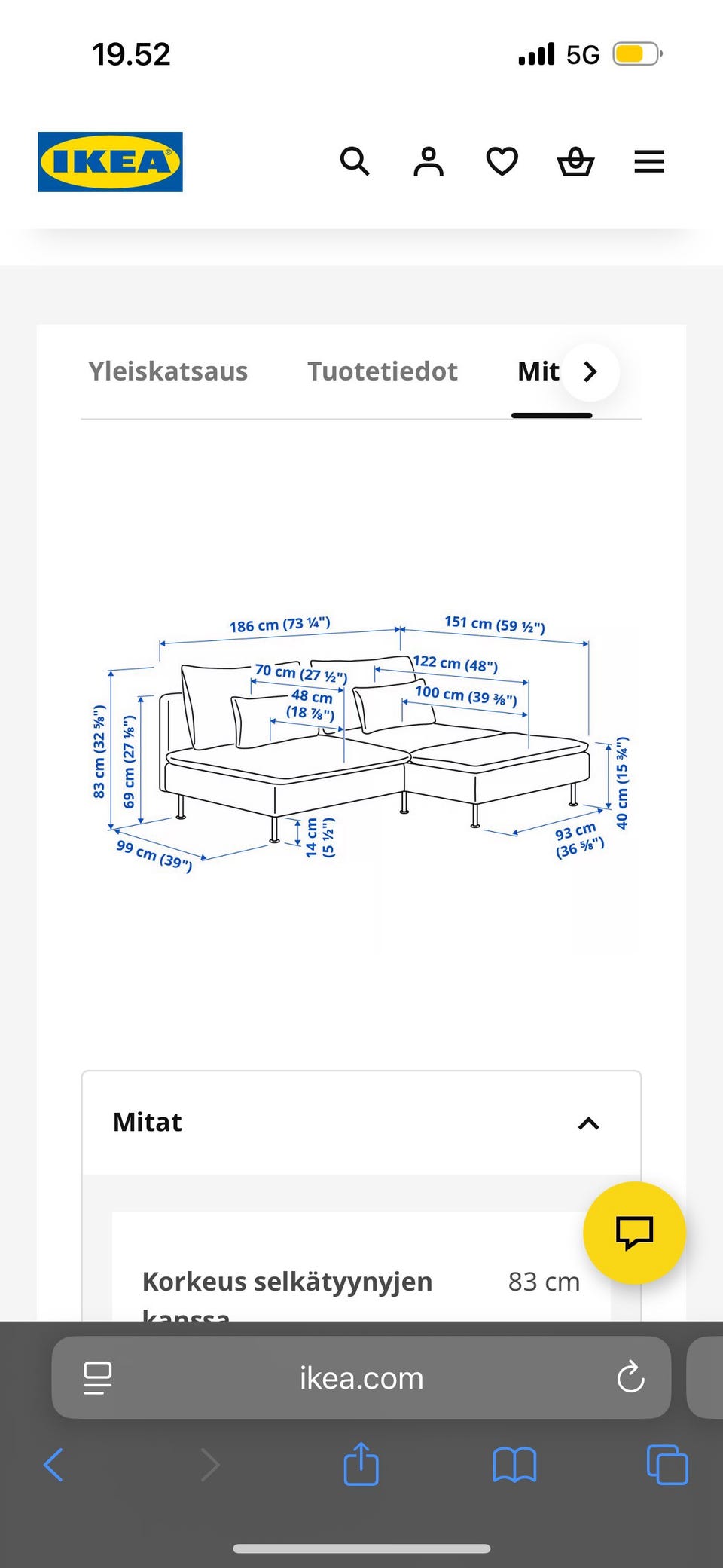Open Safari bookmarks
The image size is (723, 1568).
[514, 1465]
